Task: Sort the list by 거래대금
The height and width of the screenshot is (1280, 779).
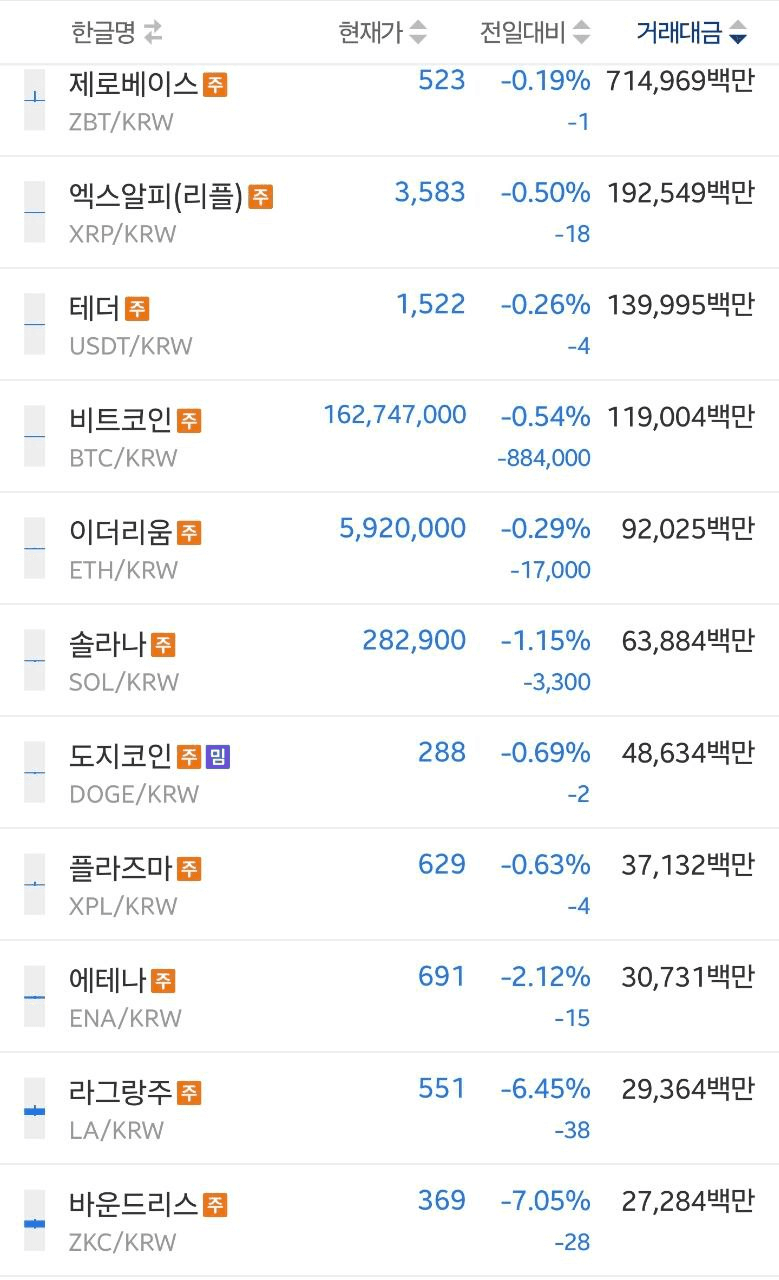Action: click(691, 33)
